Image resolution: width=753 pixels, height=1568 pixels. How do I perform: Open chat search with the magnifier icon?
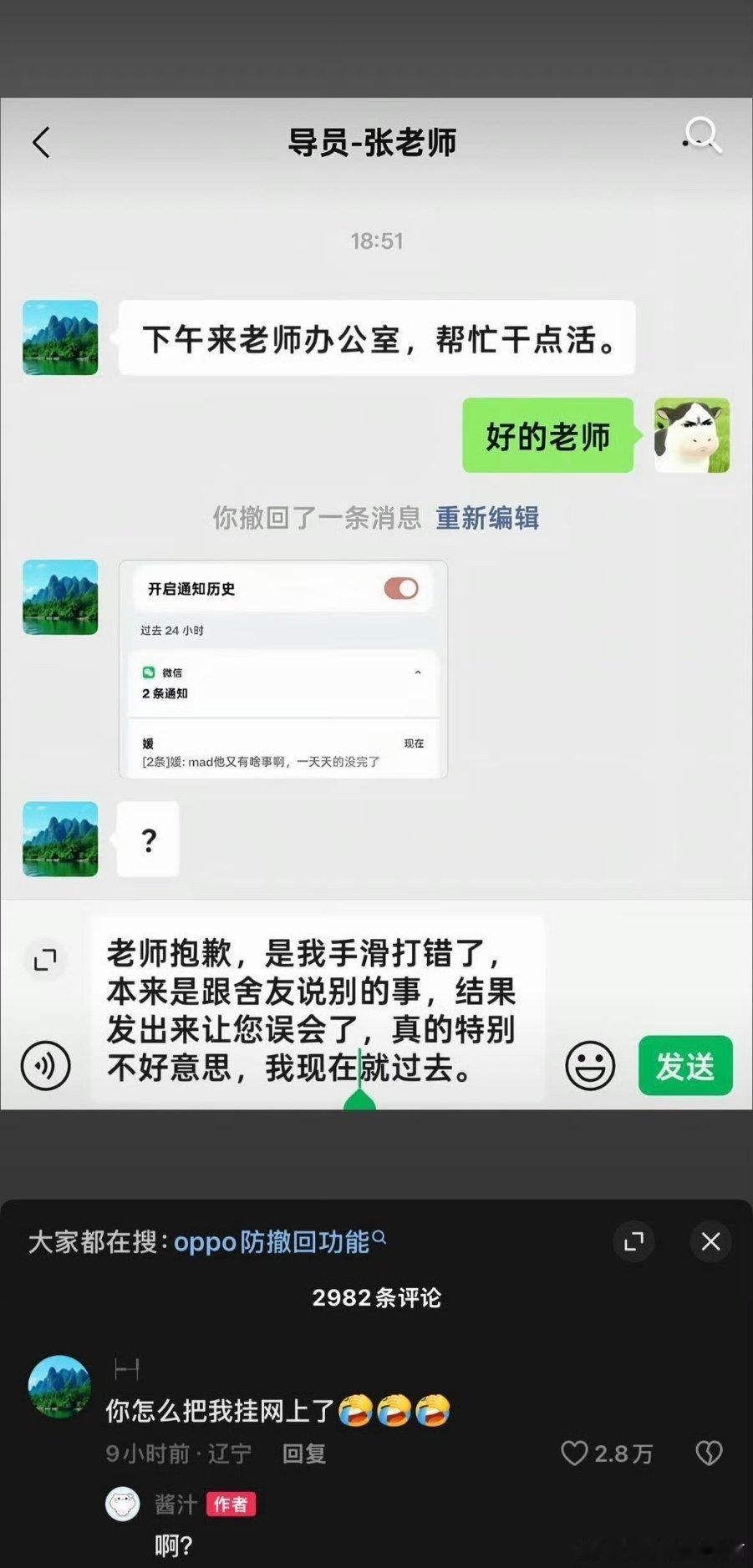click(x=702, y=137)
